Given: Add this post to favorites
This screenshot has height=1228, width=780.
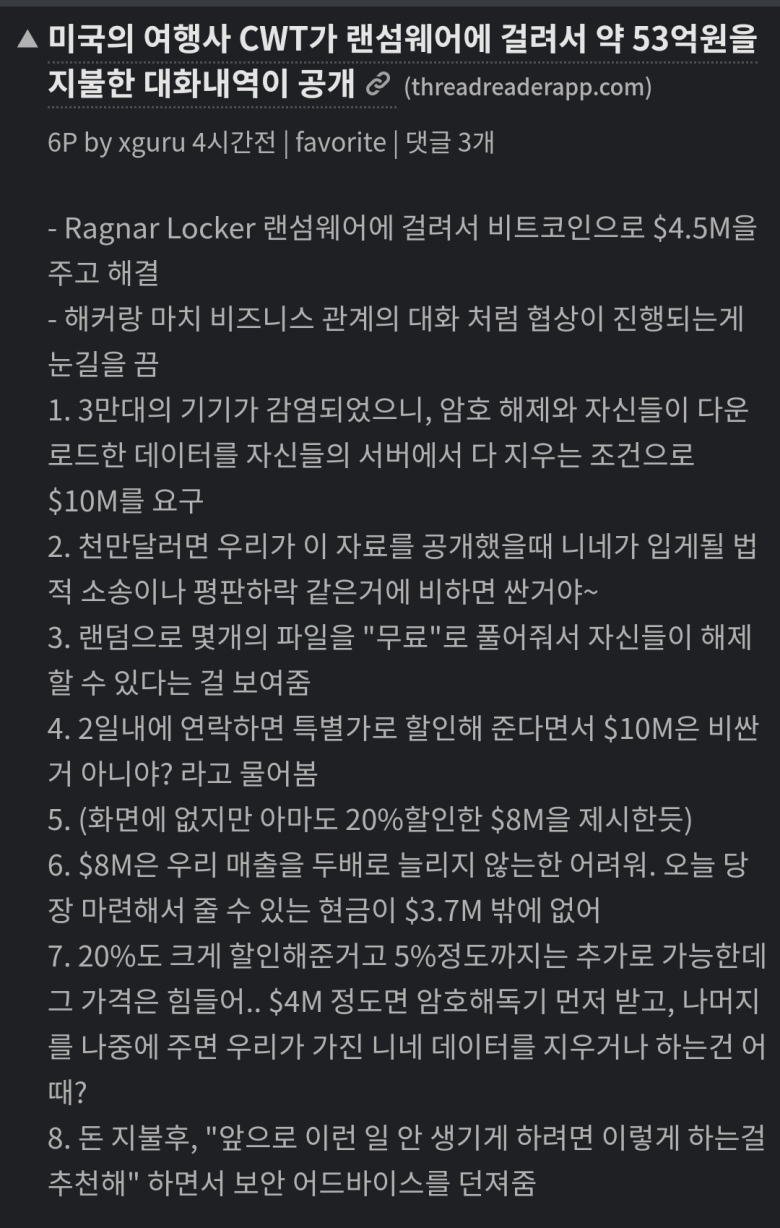Looking at the screenshot, I should [338, 142].
